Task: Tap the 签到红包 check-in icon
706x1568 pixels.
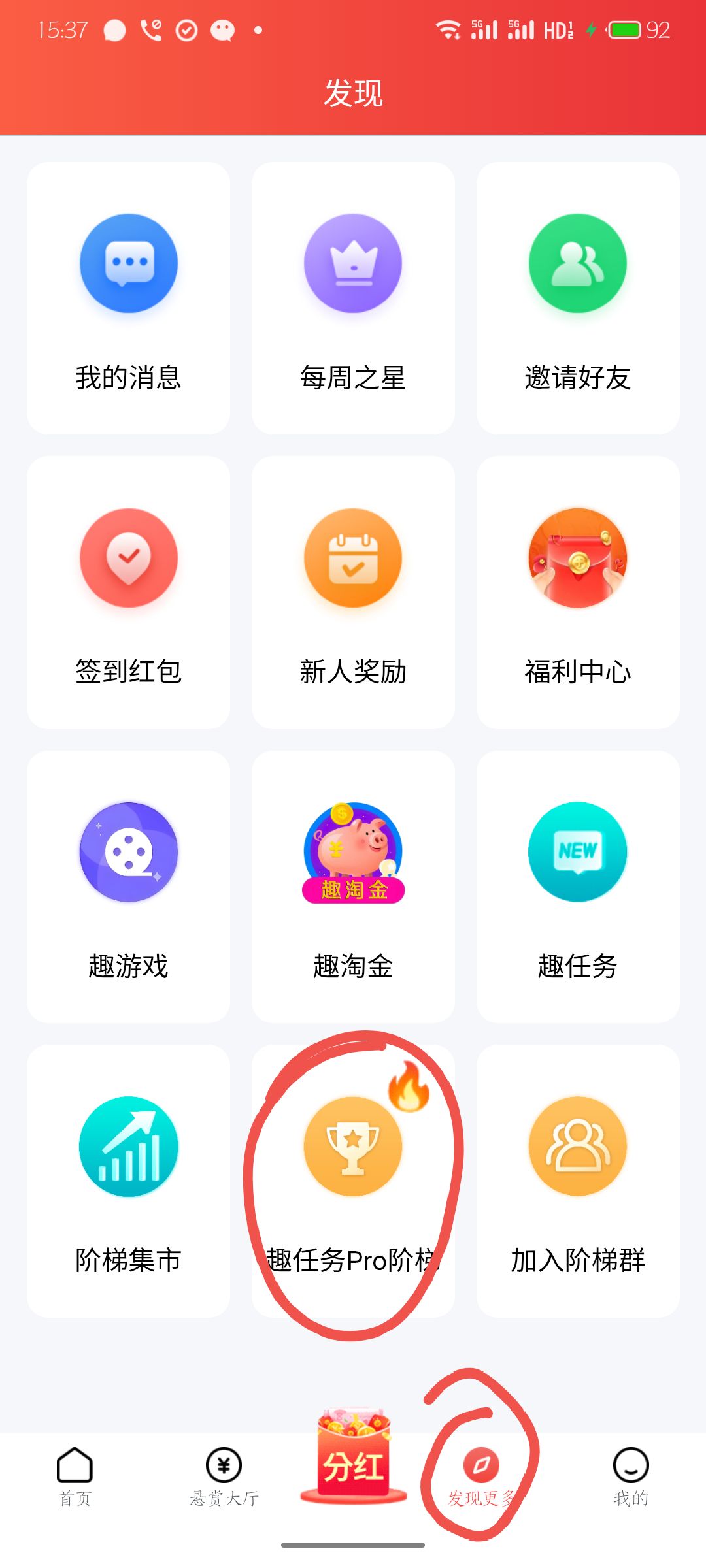Action: coord(128,559)
